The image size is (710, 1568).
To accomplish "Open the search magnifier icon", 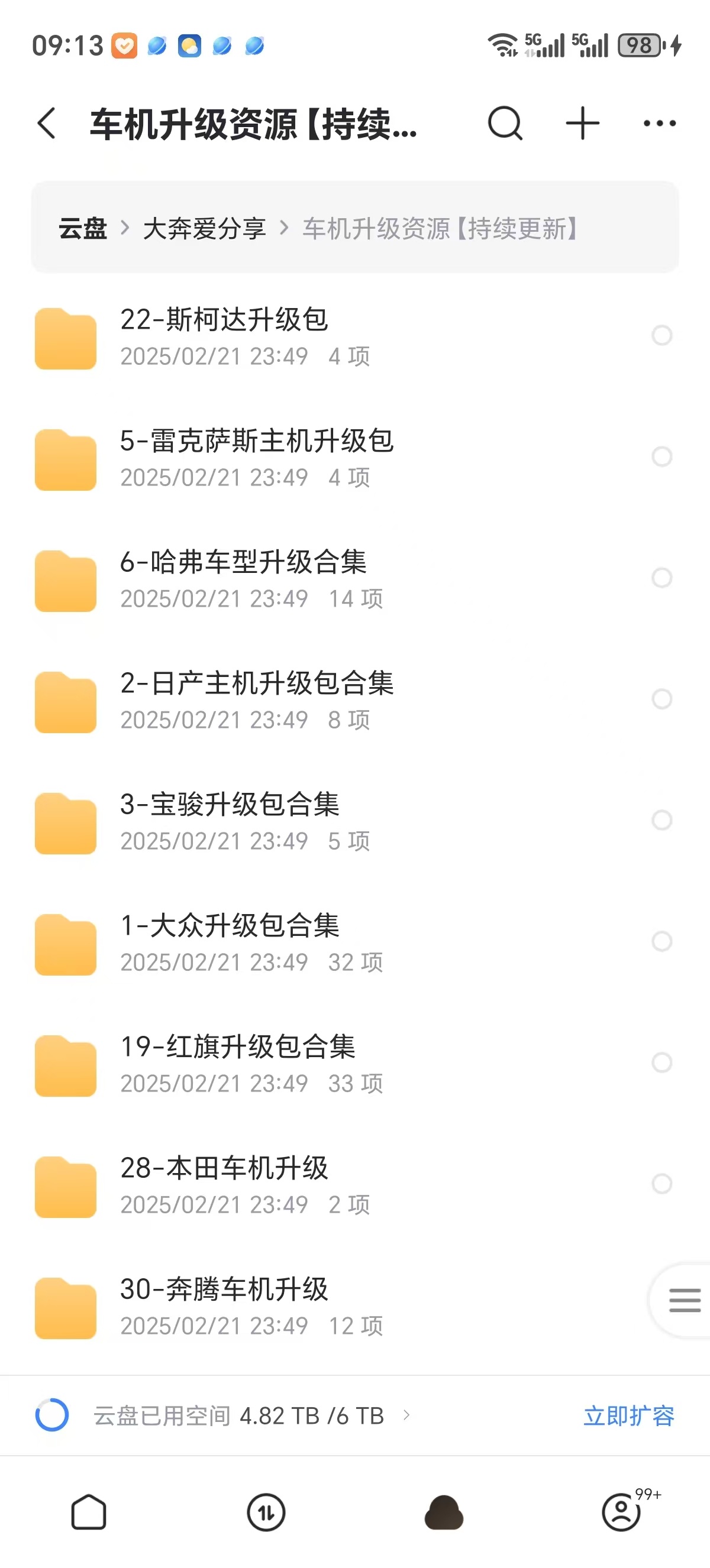I will tap(505, 124).
